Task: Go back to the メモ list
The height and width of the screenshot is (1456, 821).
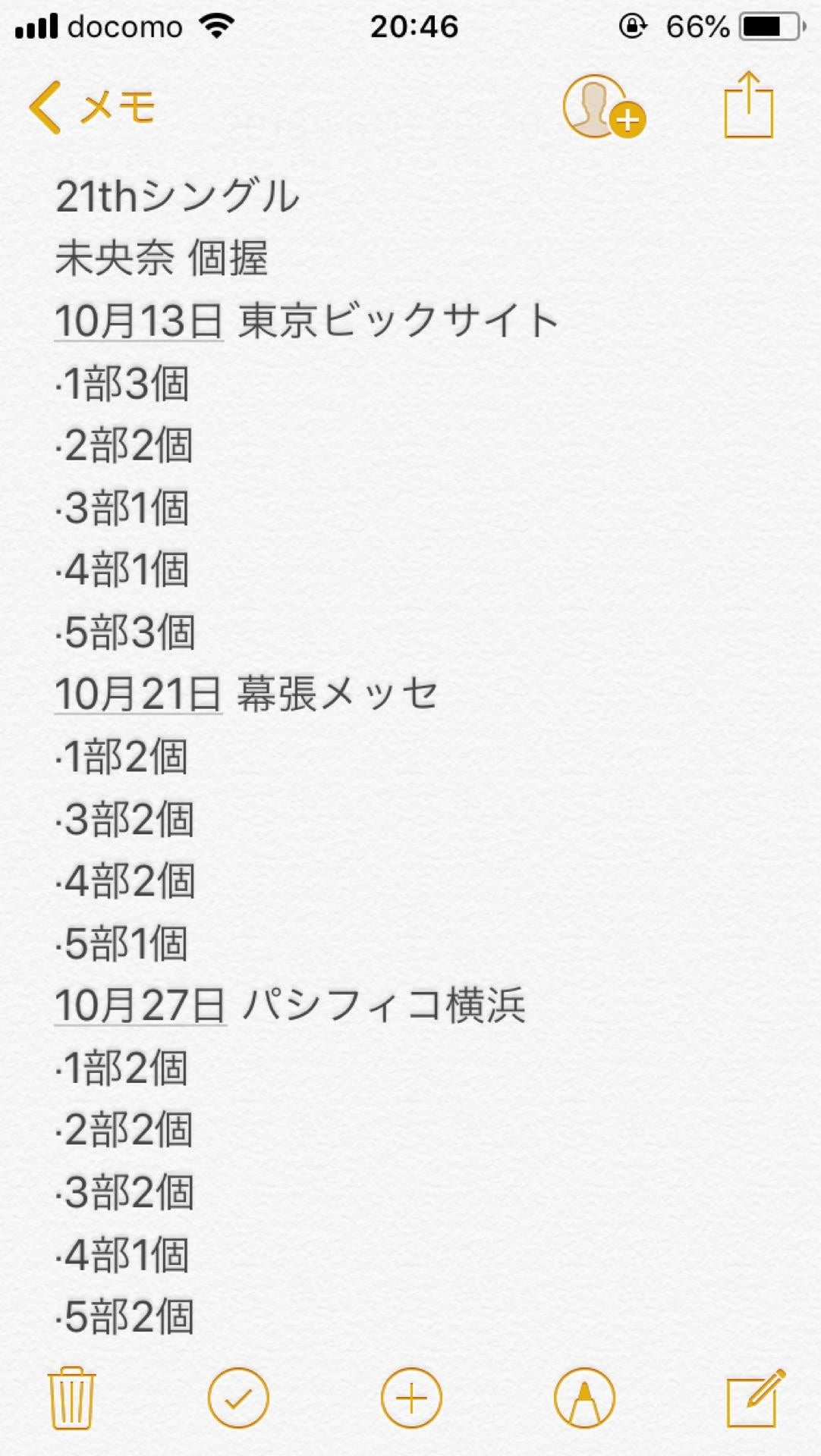Action: point(91,108)
